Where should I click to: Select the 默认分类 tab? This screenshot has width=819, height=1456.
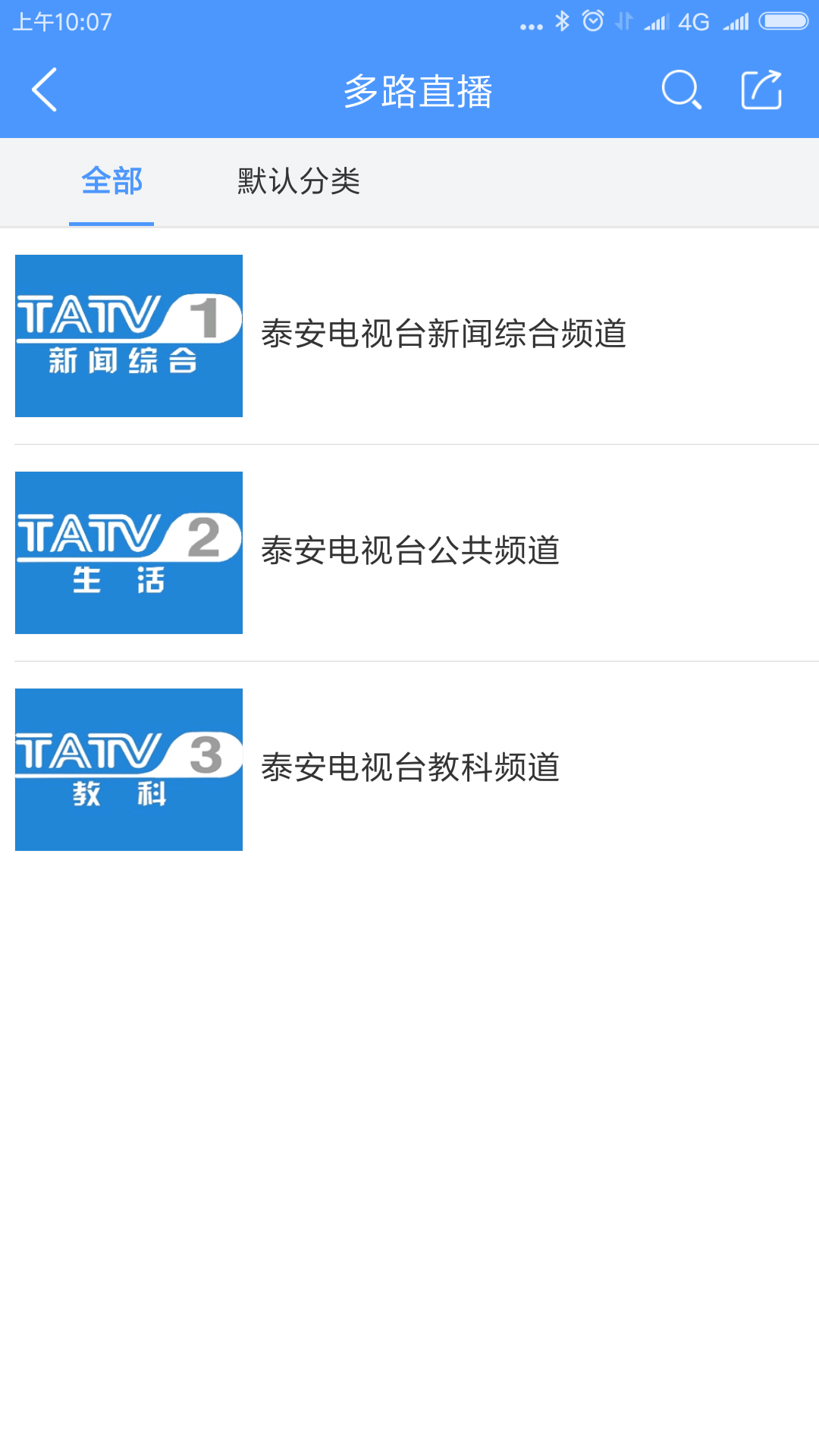[299, 181]
